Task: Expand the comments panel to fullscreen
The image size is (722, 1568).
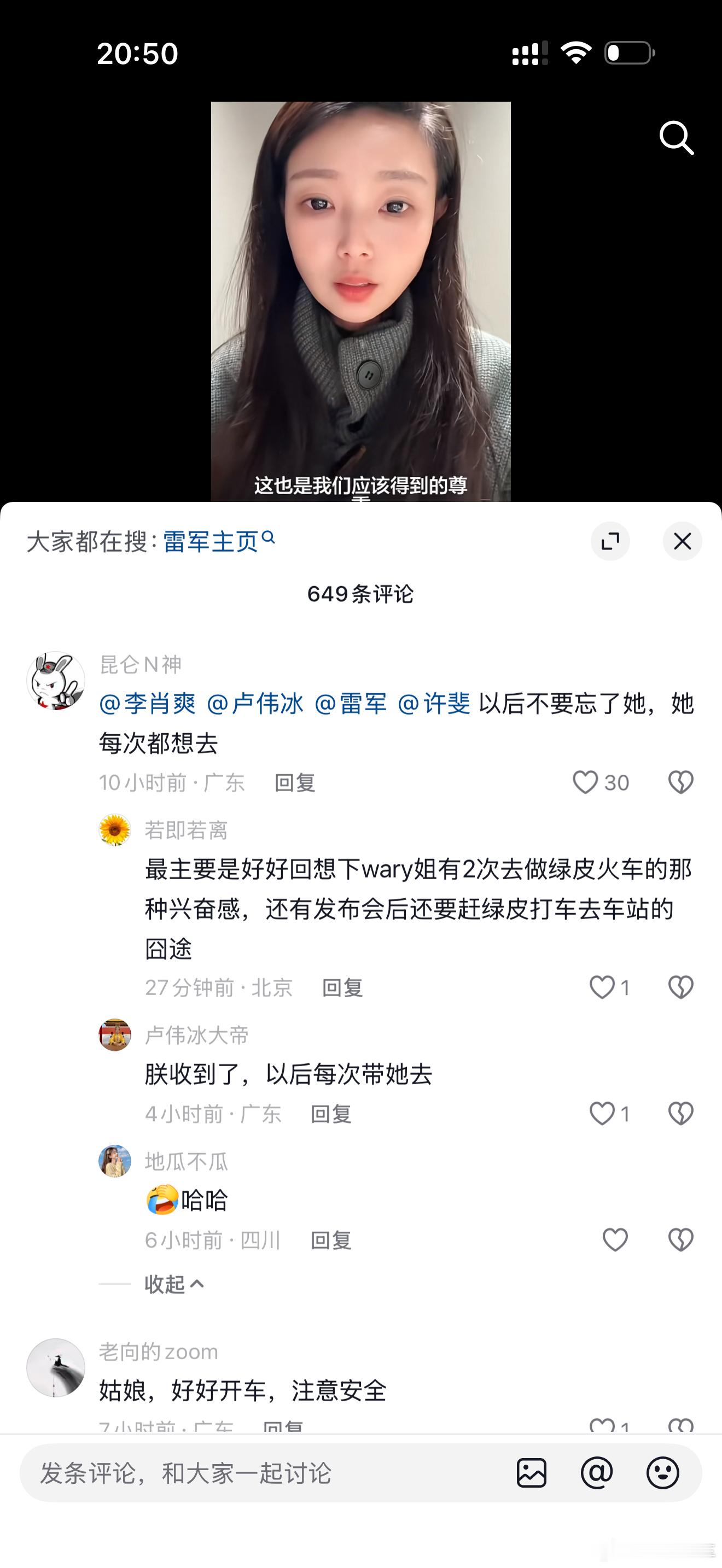Action: (x=611, y=541)
